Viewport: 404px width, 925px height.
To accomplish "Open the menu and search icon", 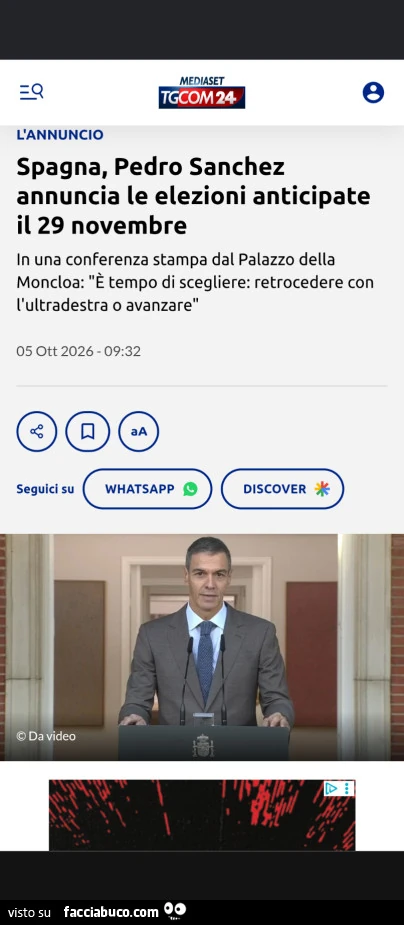I will click(31, 92).
